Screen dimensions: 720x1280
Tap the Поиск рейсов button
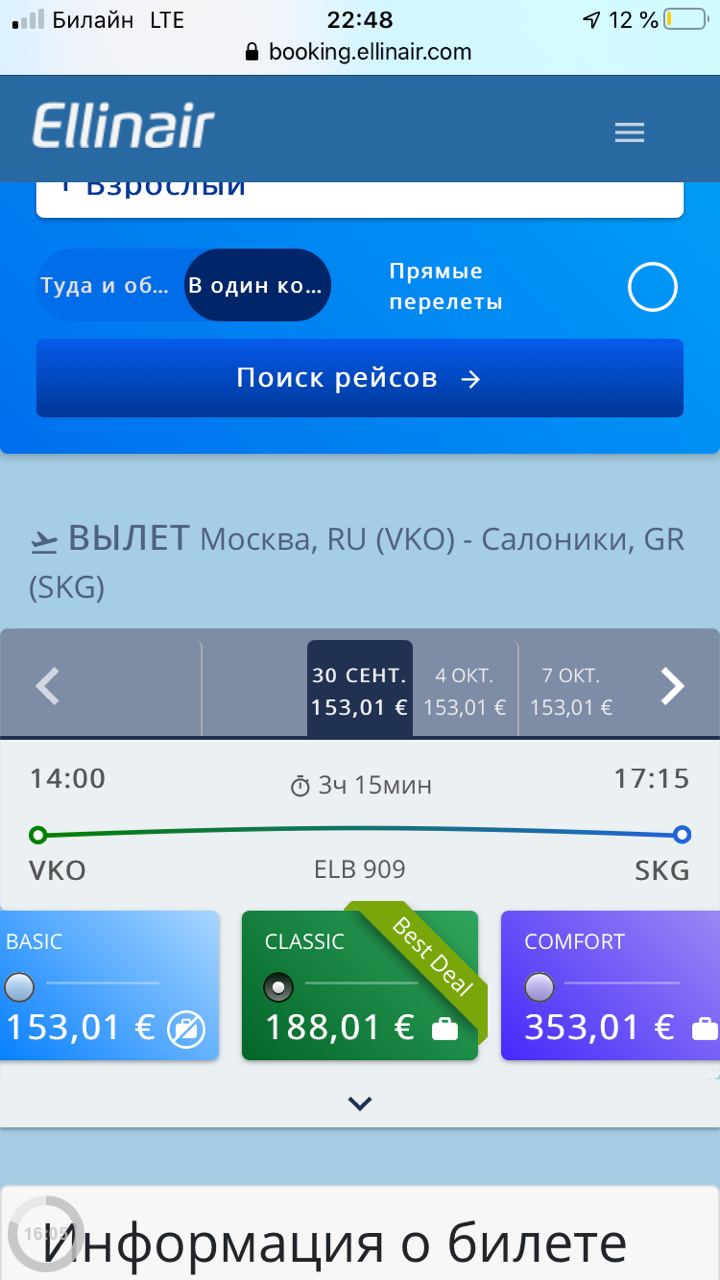360,378
